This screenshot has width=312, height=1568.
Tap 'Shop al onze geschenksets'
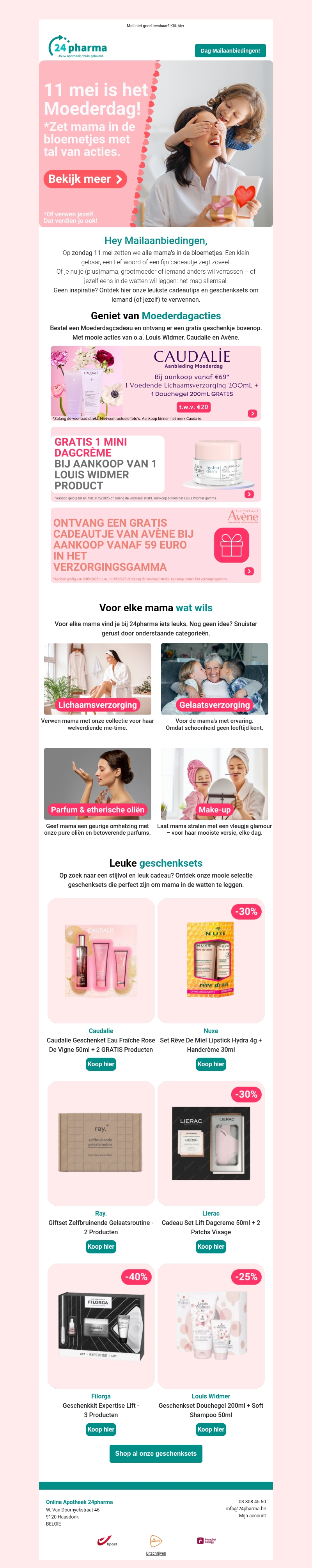click(156, 1453)
